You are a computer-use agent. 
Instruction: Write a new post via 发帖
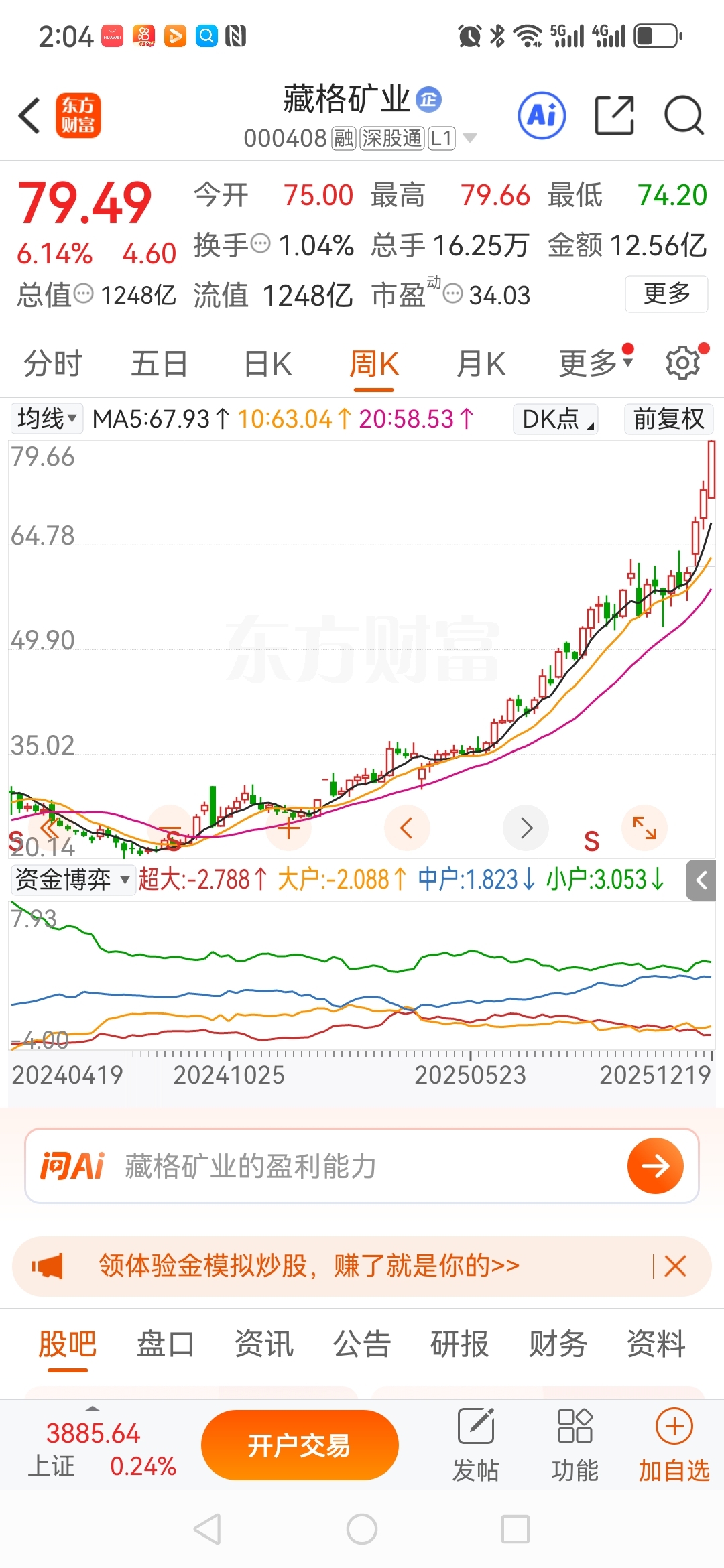(x=476, y=1445)
